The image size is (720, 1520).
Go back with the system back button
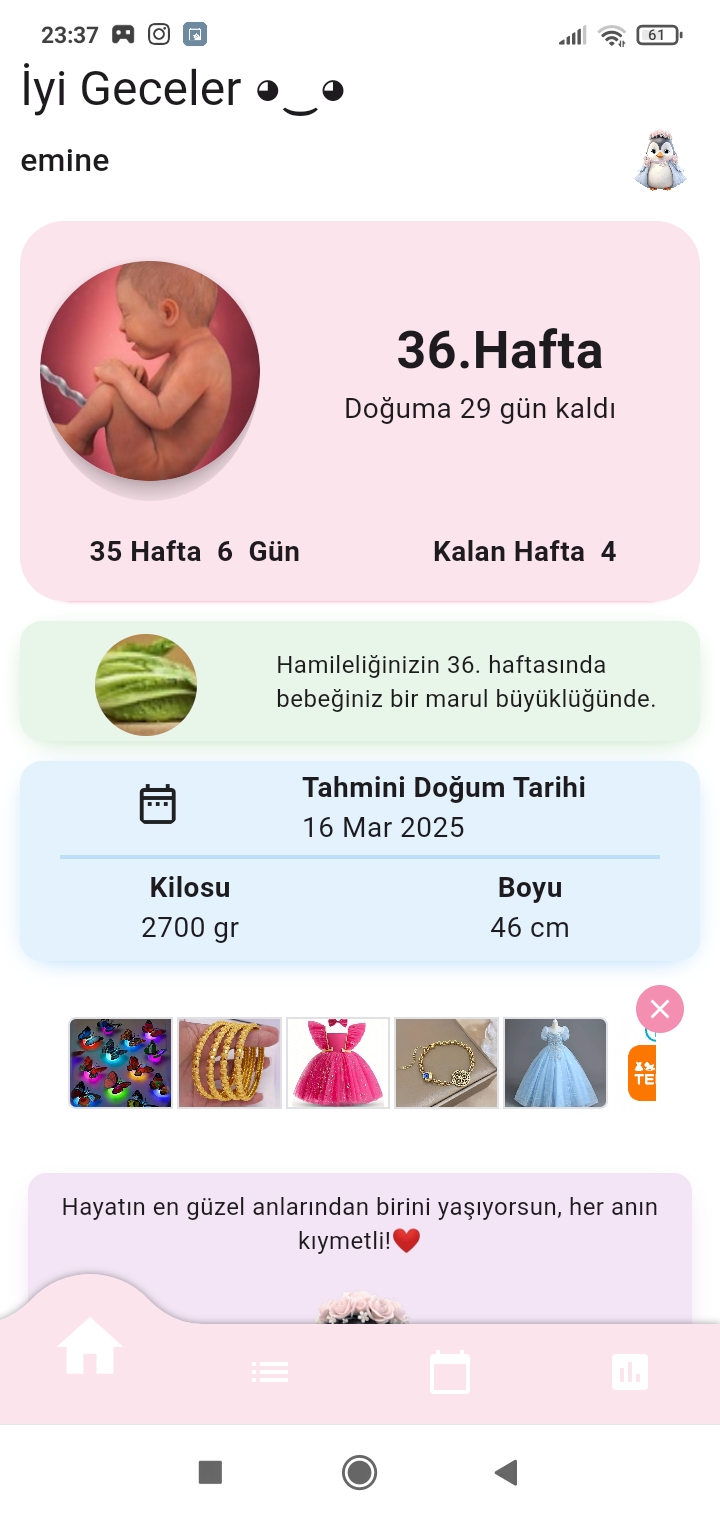[x=506, y=1472]
